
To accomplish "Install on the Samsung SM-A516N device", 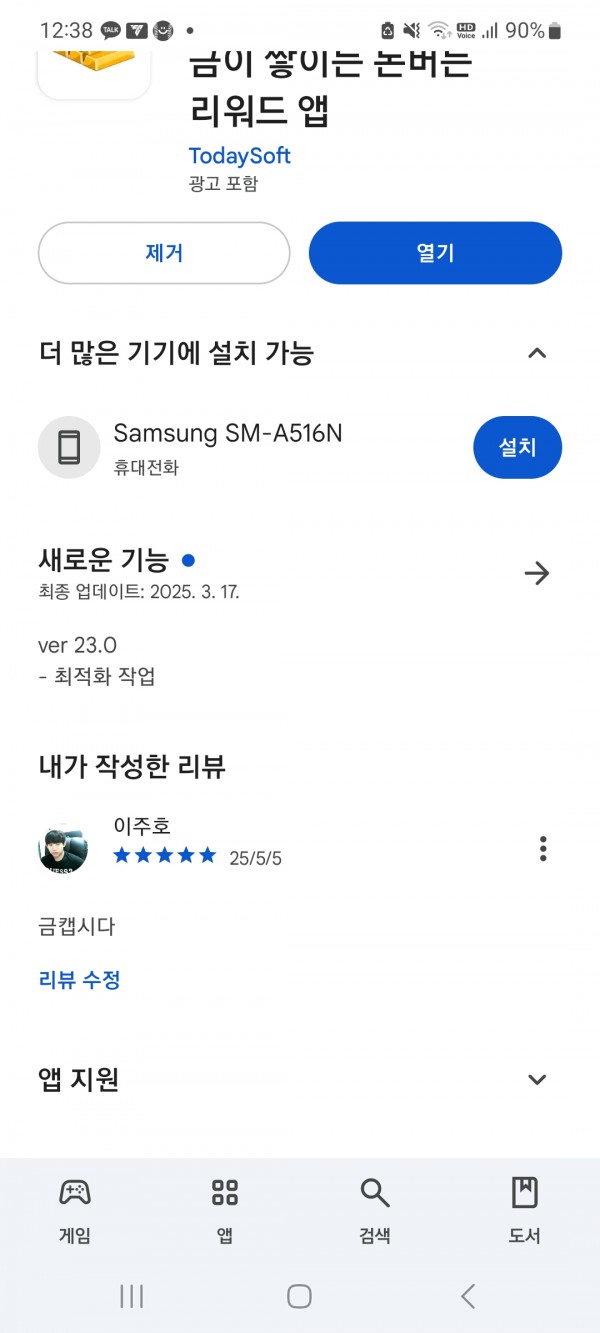I will (517, 448).
